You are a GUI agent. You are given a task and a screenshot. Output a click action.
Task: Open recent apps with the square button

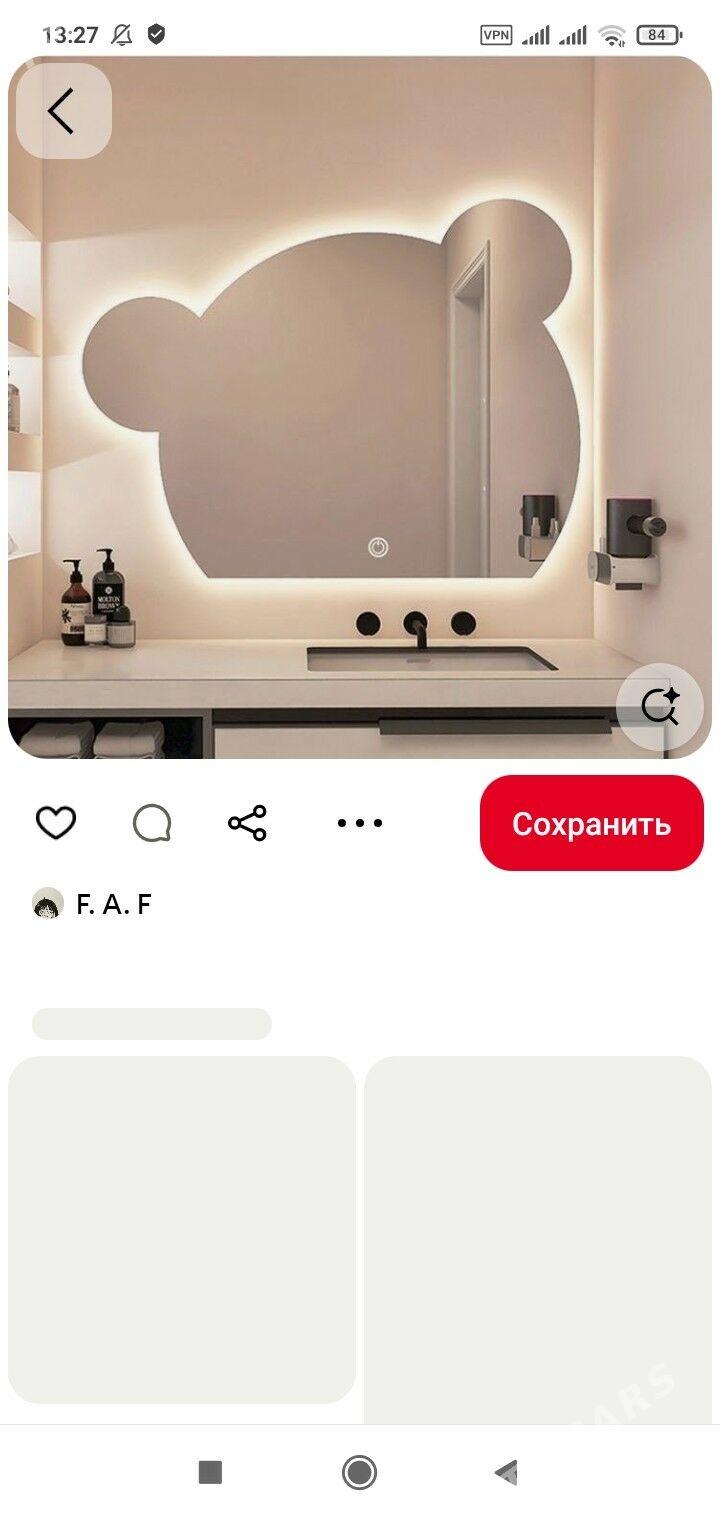click(x=210, y=1472)
